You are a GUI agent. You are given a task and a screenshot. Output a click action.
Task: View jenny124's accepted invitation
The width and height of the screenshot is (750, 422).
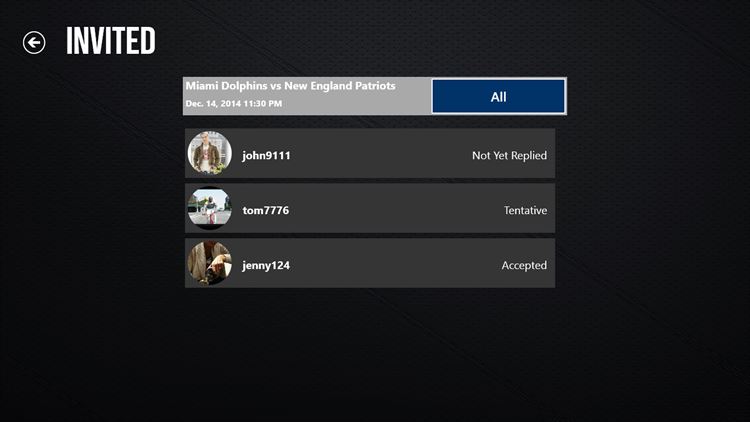[369, 265]
